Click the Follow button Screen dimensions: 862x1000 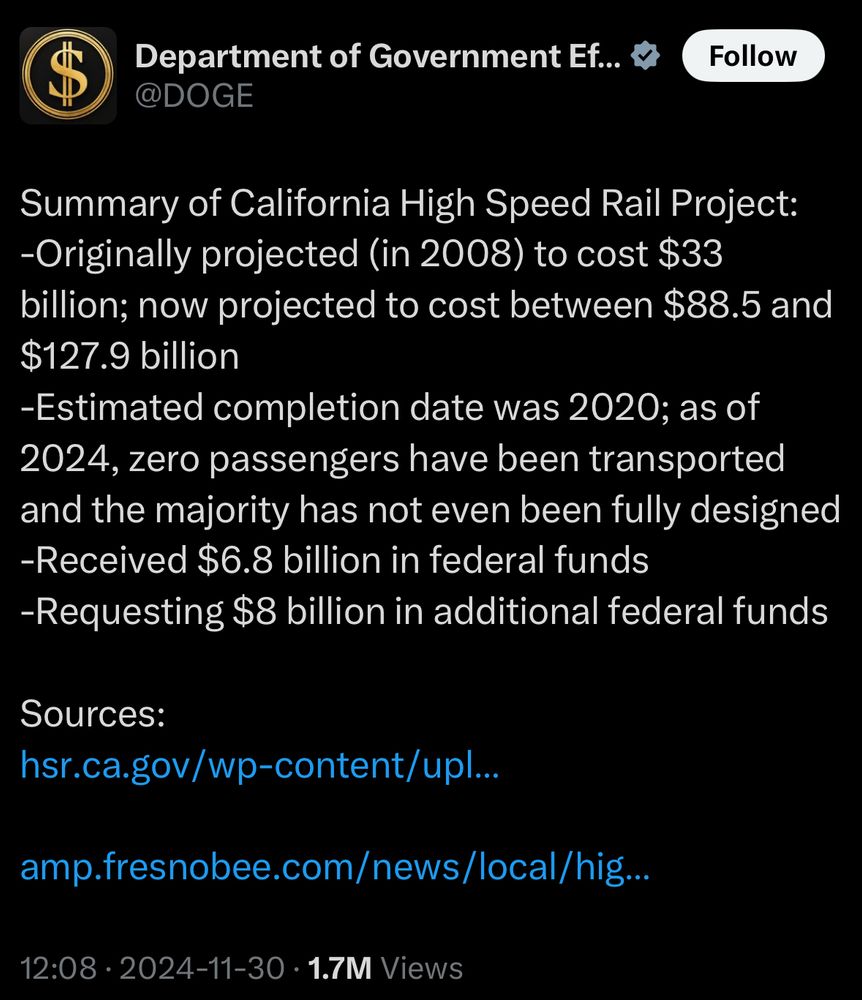(752, 56)
